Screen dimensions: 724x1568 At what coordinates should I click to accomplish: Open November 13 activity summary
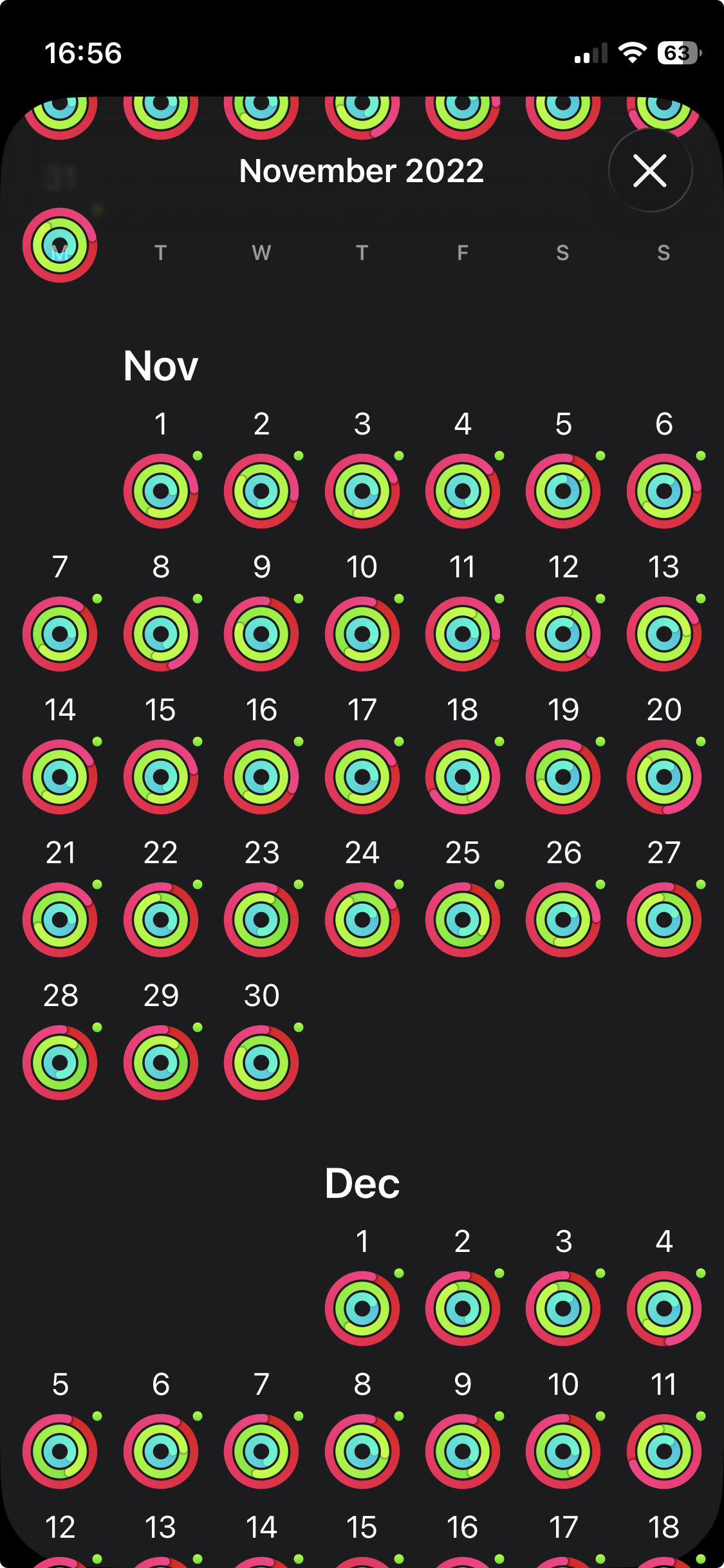pos(664,633)
